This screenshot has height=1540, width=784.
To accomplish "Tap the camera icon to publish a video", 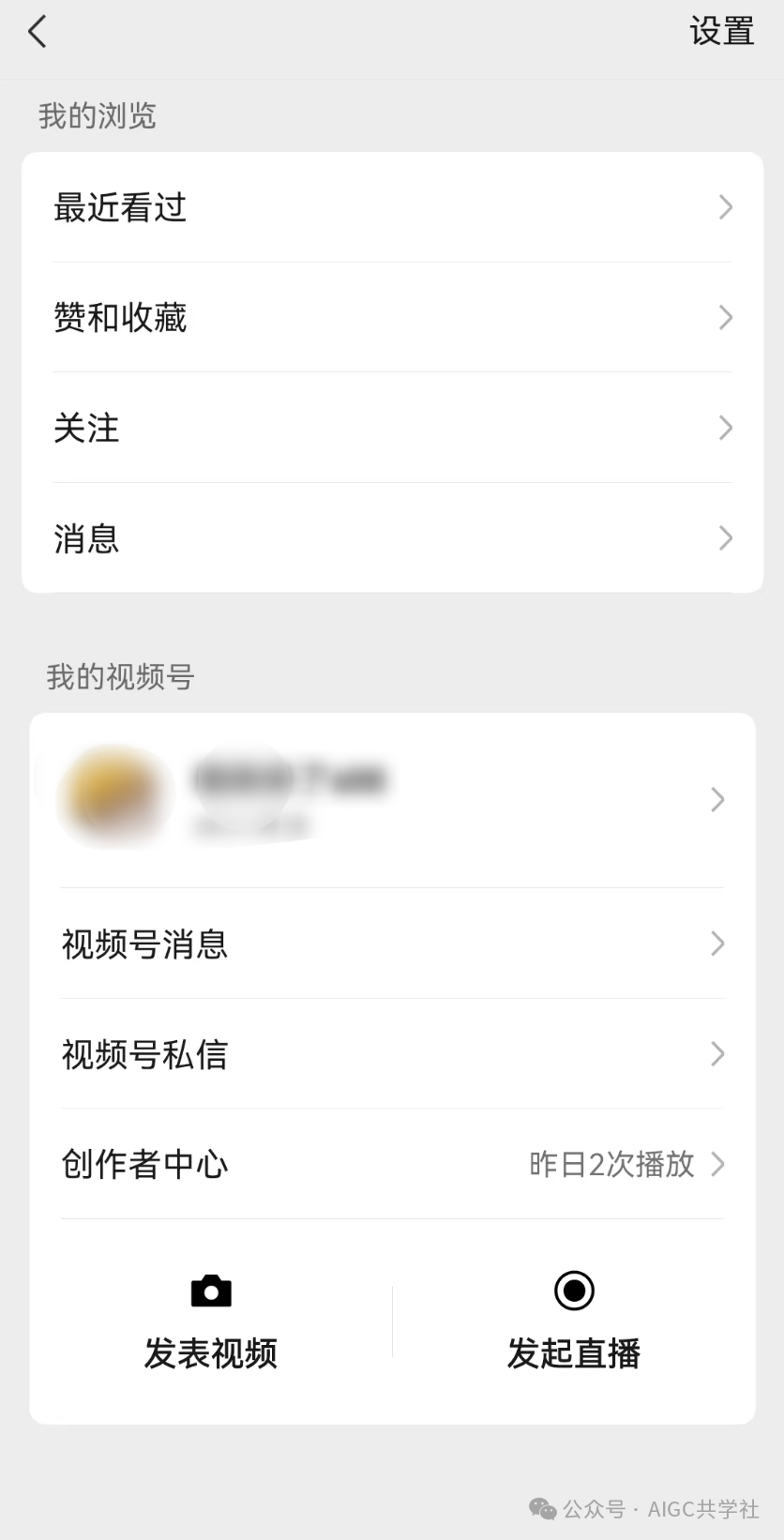I will coord(212,1291).
